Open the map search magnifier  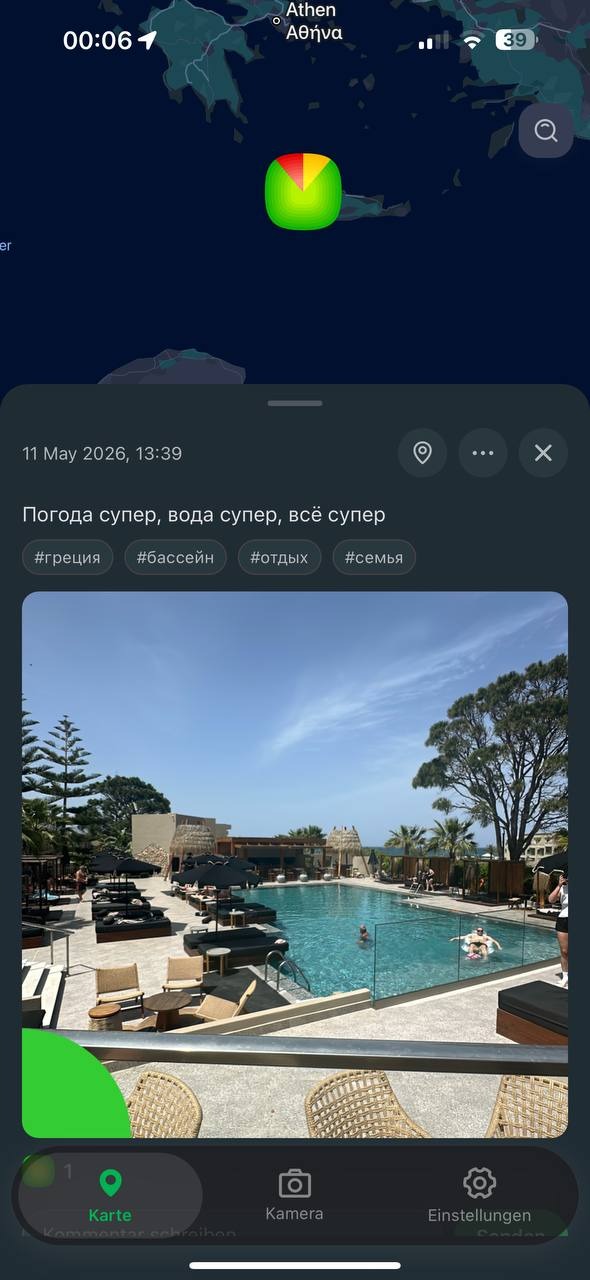click(x=546, y=131)
